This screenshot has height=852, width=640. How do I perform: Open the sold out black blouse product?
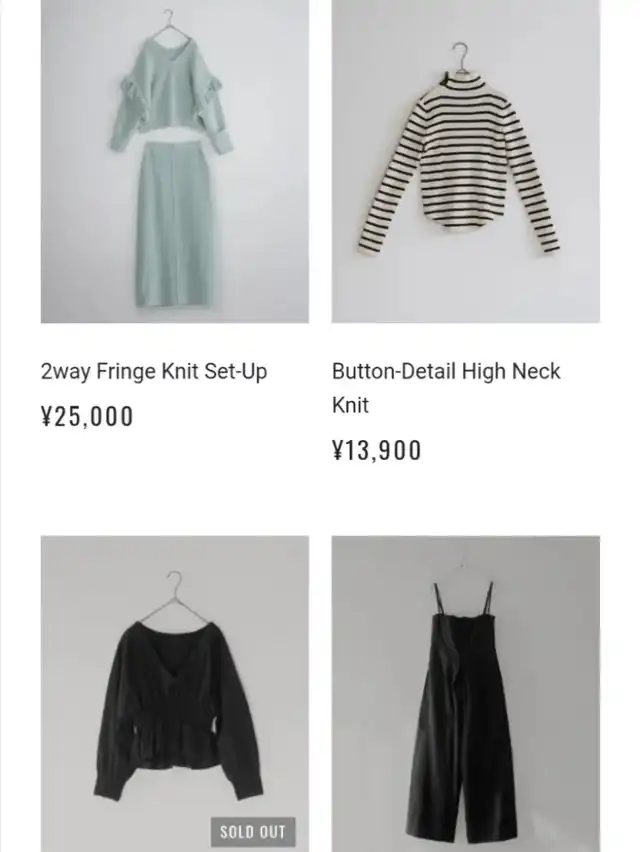coord(174,694)
